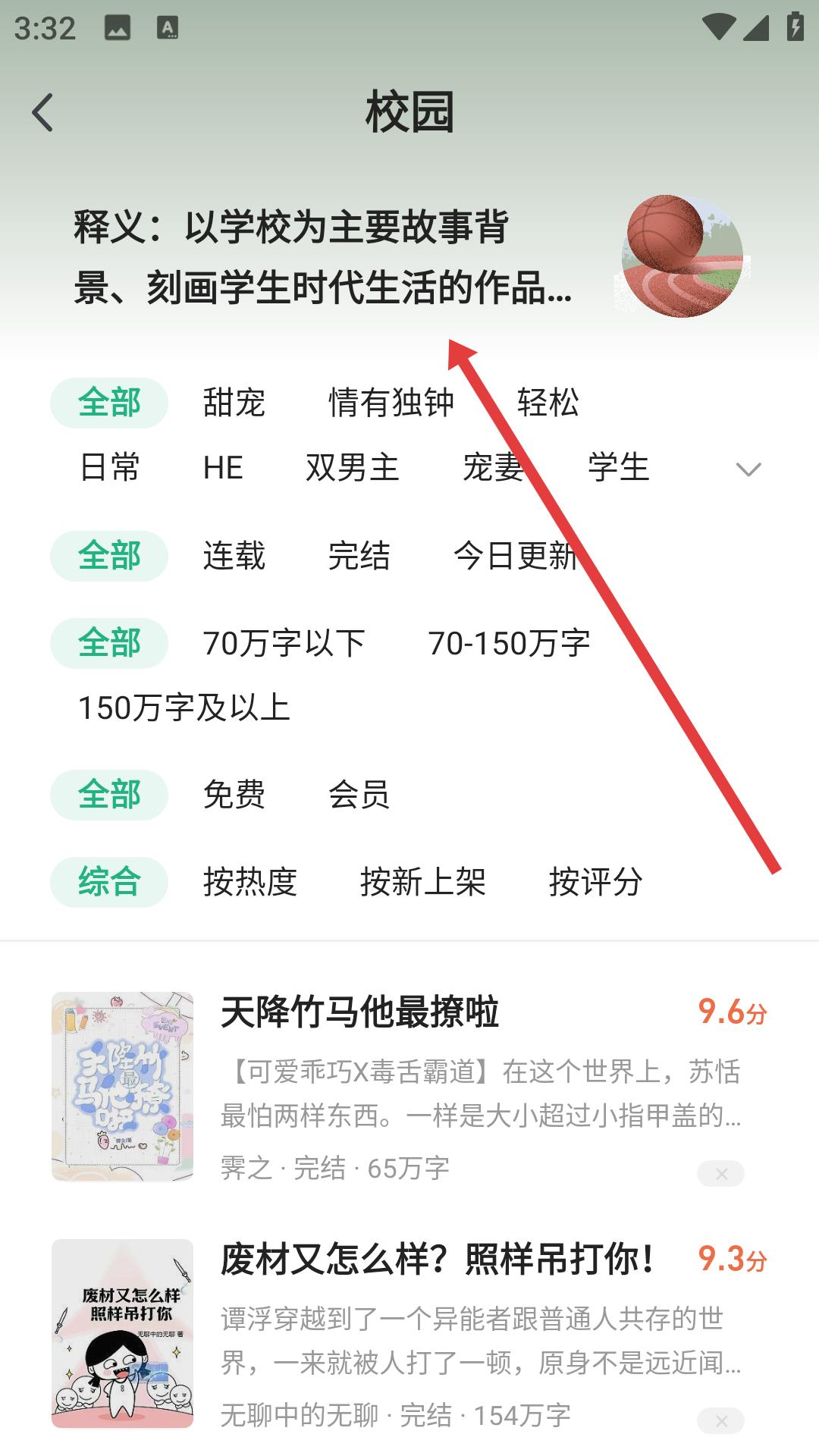Filter by 双男主 tag
This screenshot has height=1456, width=819.
click(352, 468)
